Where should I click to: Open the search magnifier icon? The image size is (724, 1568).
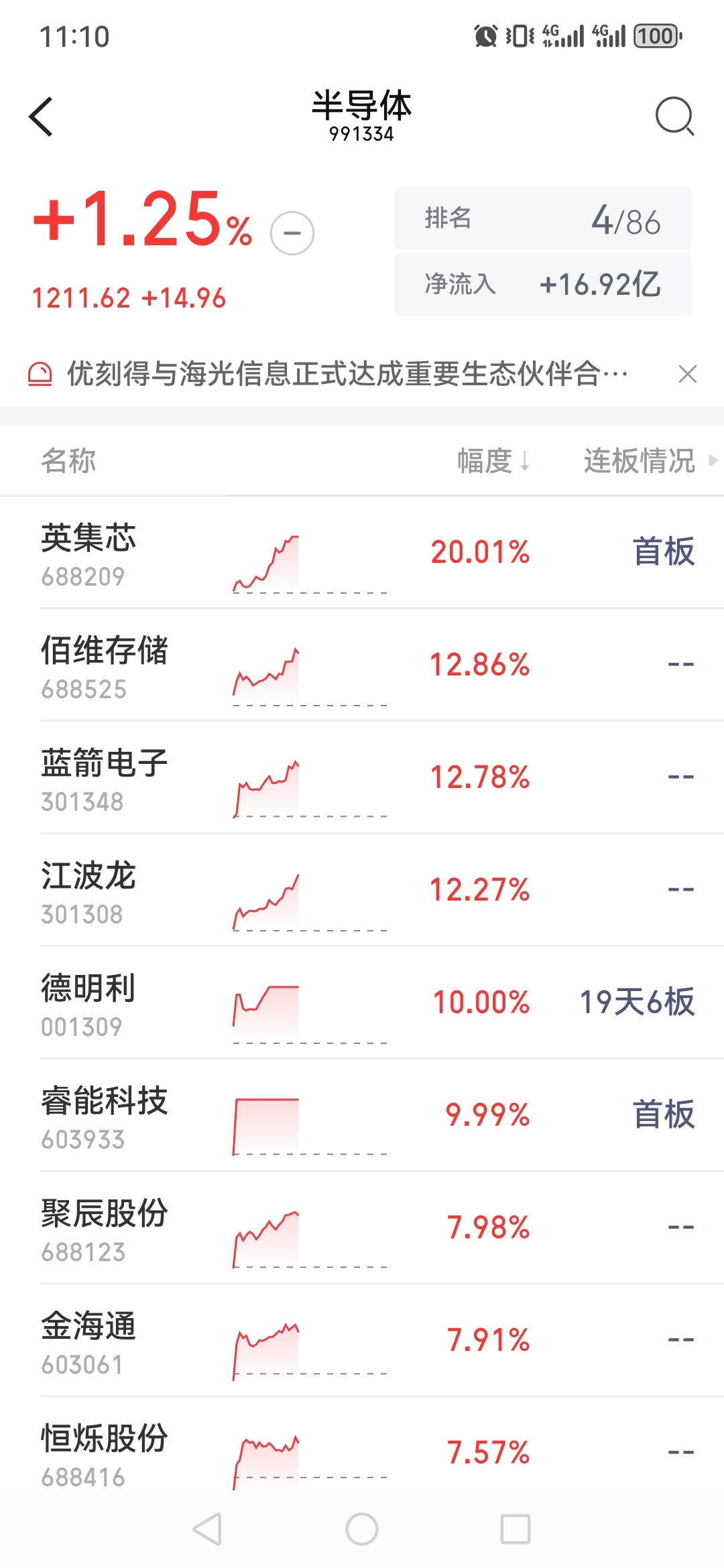coord(674,117)
